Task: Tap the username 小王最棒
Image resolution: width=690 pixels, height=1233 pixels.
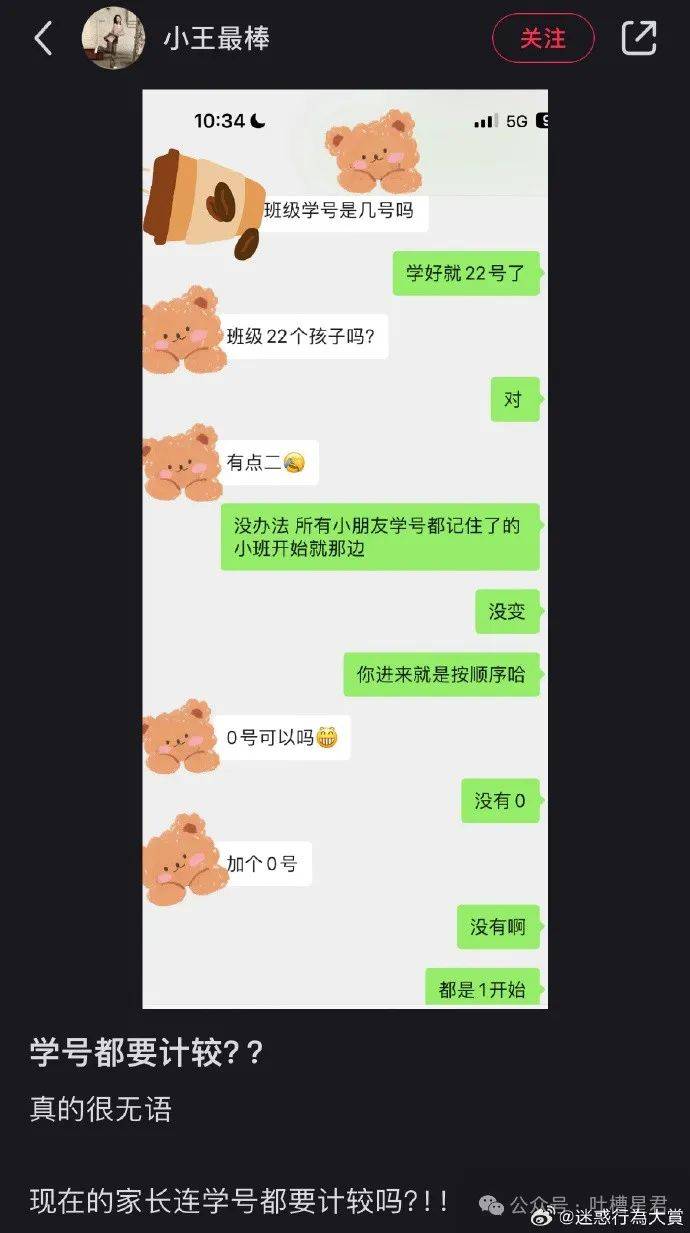Action: pos(216,39)
